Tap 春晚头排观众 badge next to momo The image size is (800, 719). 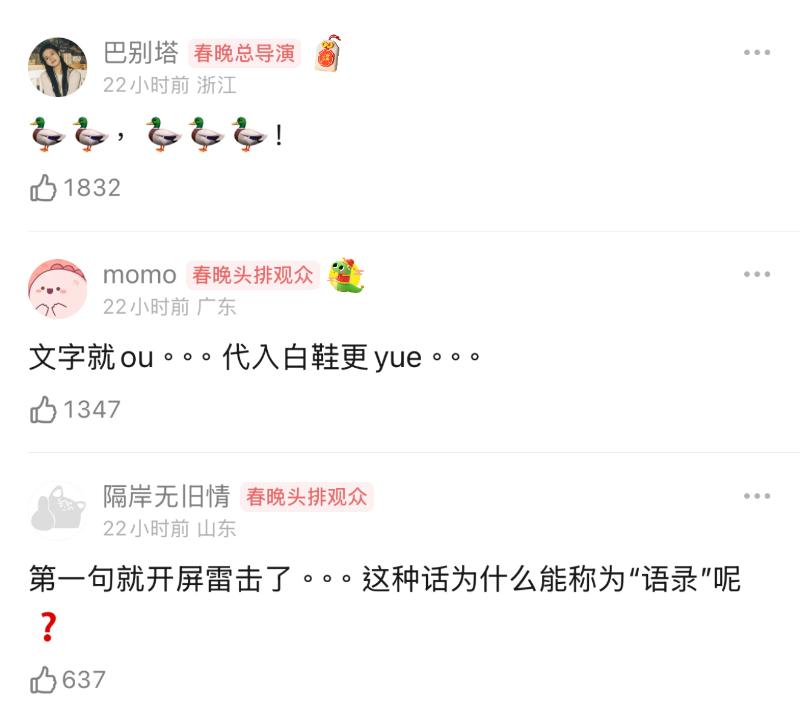click(x=253, y=275)
